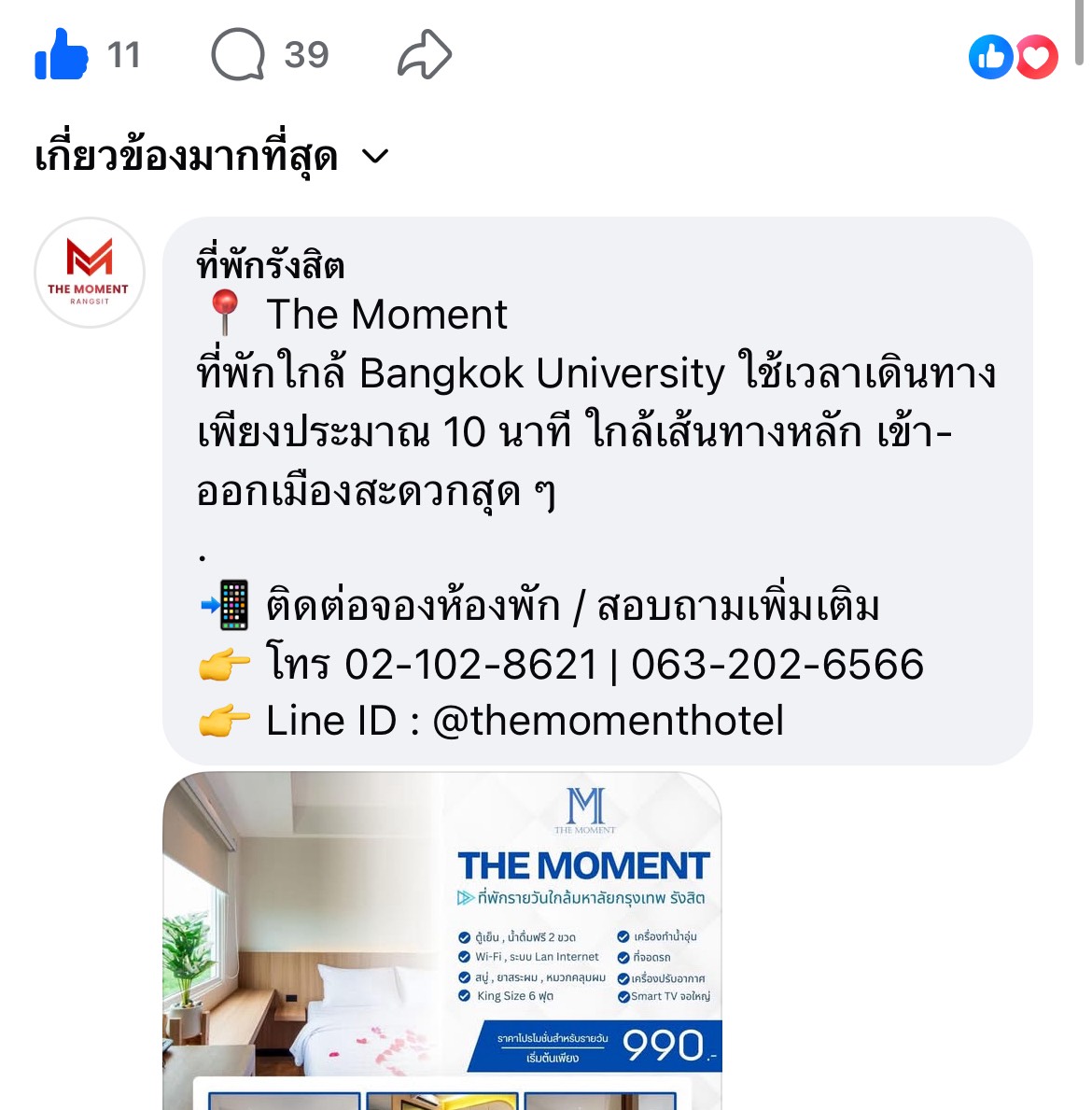This screenshot has width=1092, height=1110.
Task: Share this post via arrow icon
Action: [425, 55]
